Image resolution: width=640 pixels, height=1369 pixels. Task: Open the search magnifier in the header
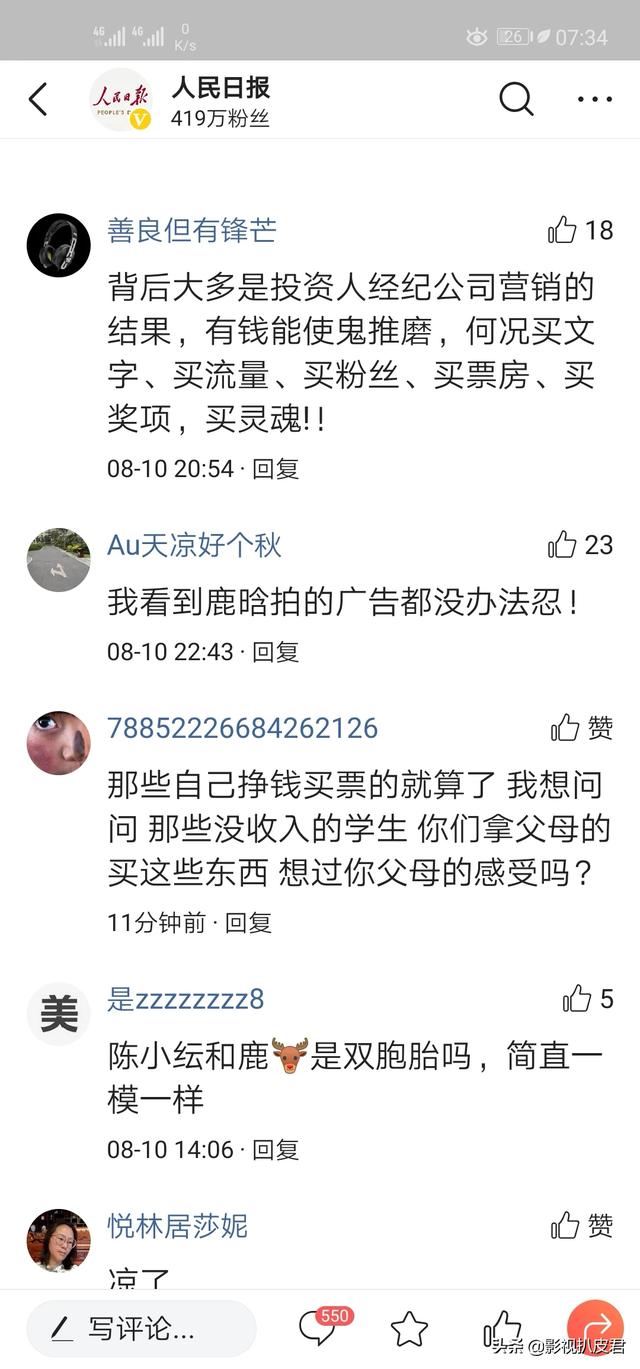coord(516,99)
